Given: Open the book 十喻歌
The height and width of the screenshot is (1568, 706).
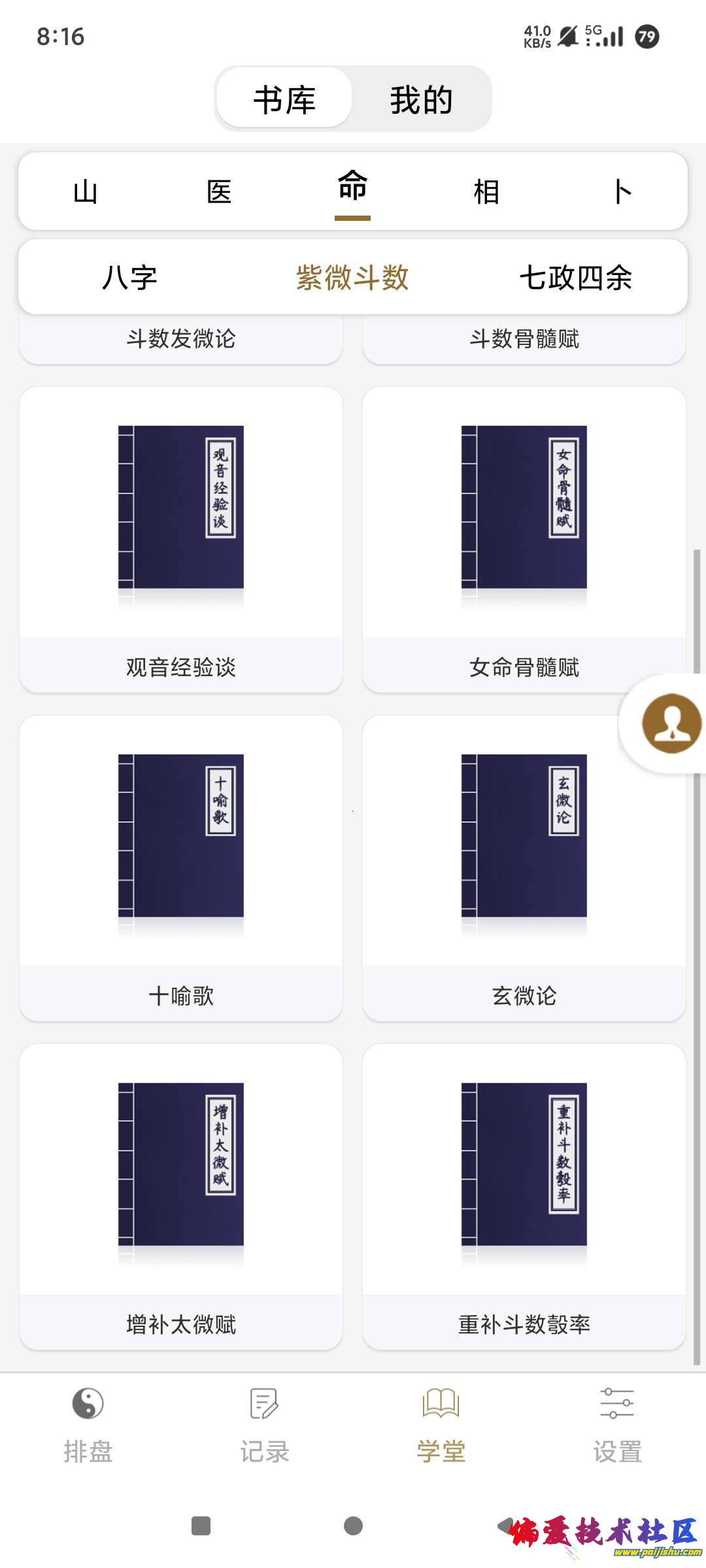Looking at the screenshot, I should tap(181, 868).
